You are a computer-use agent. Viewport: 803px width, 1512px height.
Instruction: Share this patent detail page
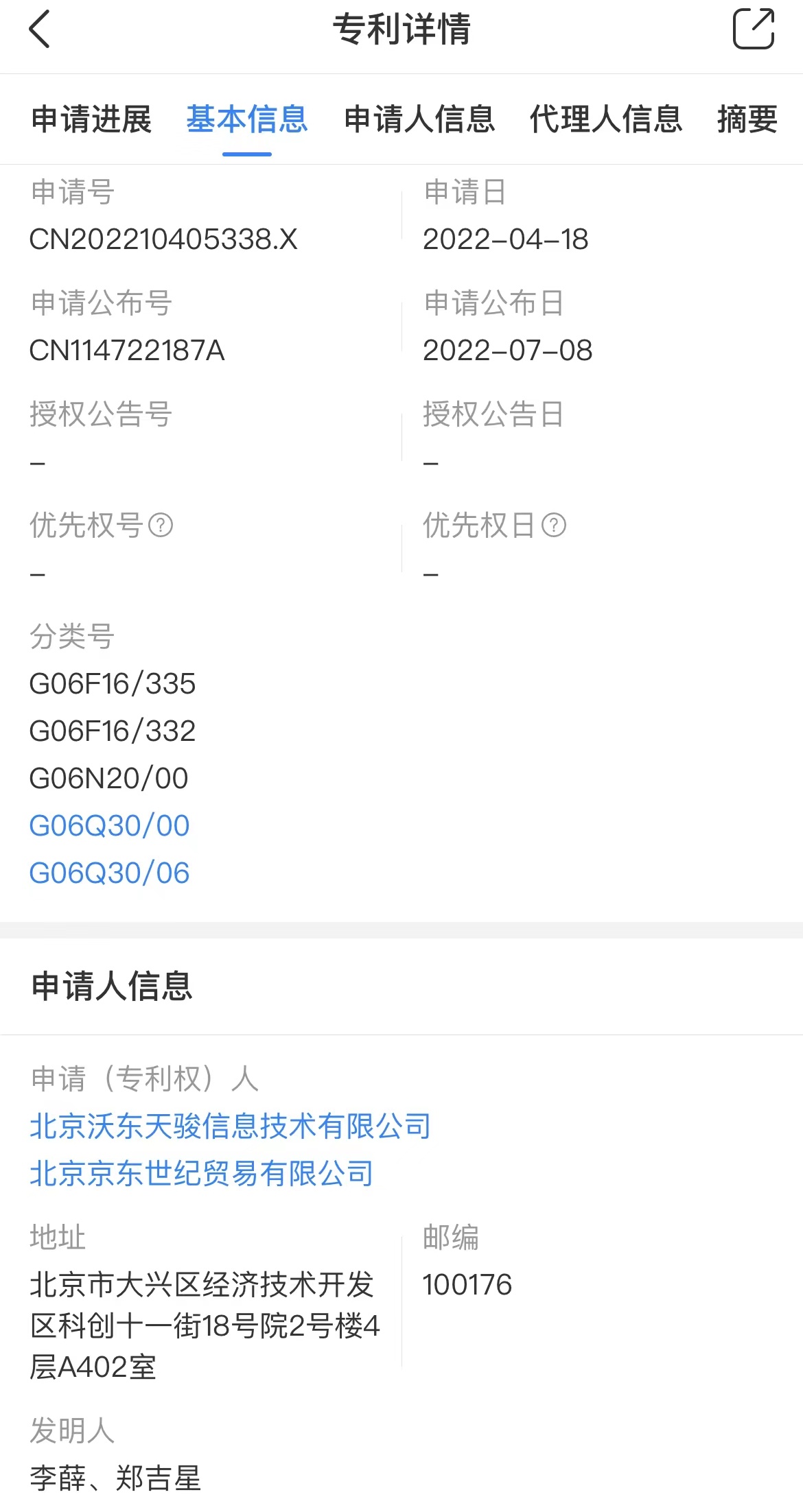click(754, 29)
